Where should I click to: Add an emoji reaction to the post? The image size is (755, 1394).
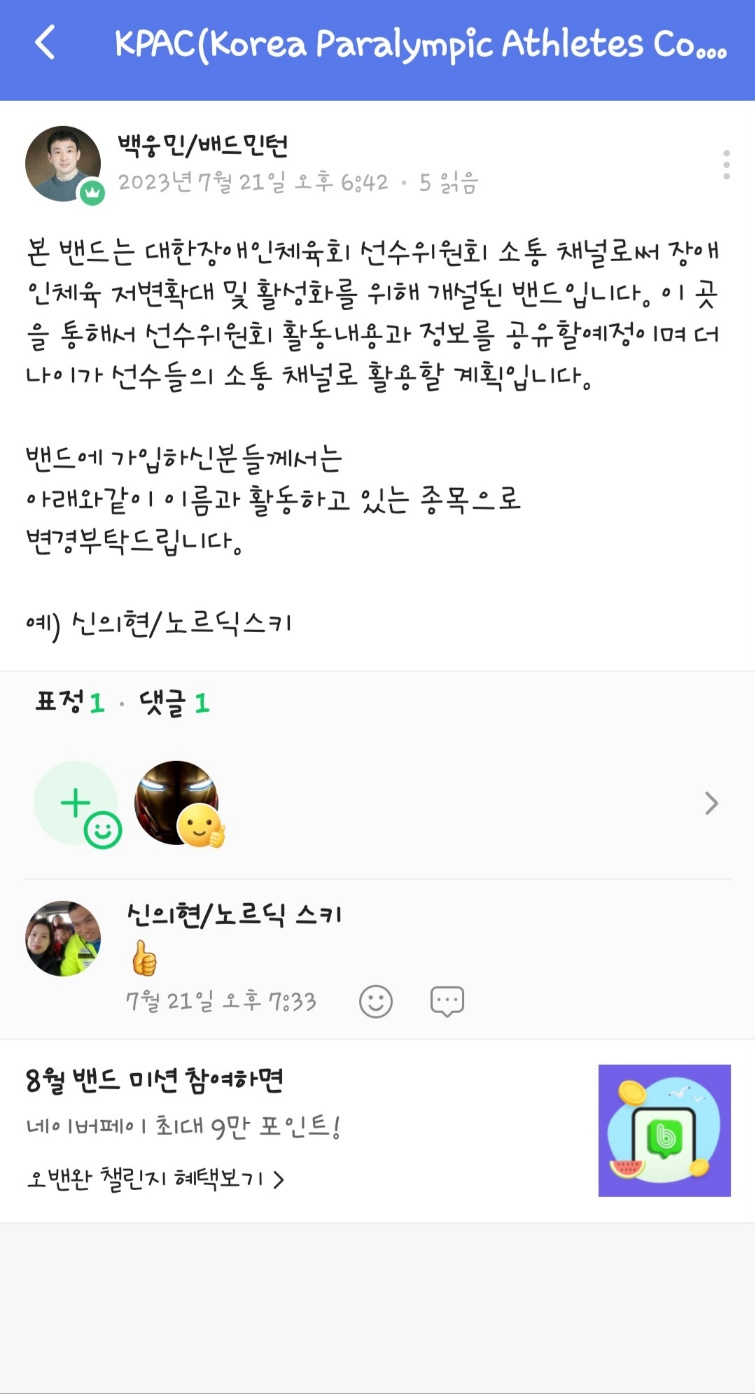coord(77,804)
